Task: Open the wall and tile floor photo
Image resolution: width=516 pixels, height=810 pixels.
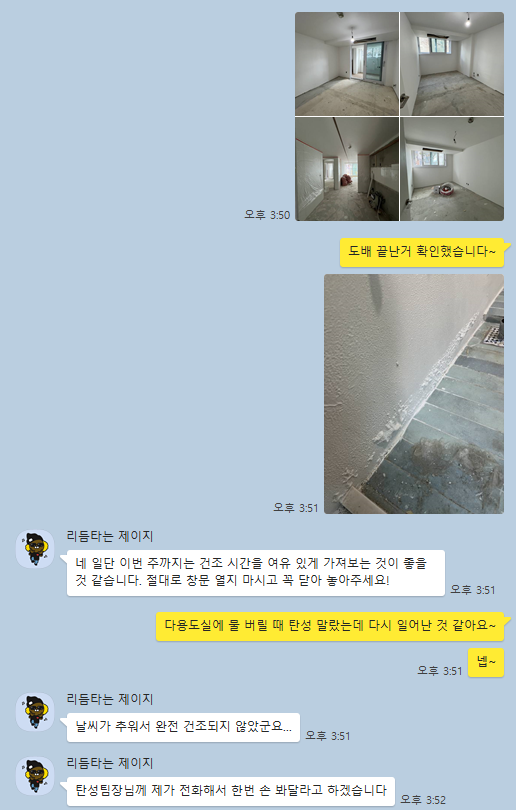Action: [414, 394]
